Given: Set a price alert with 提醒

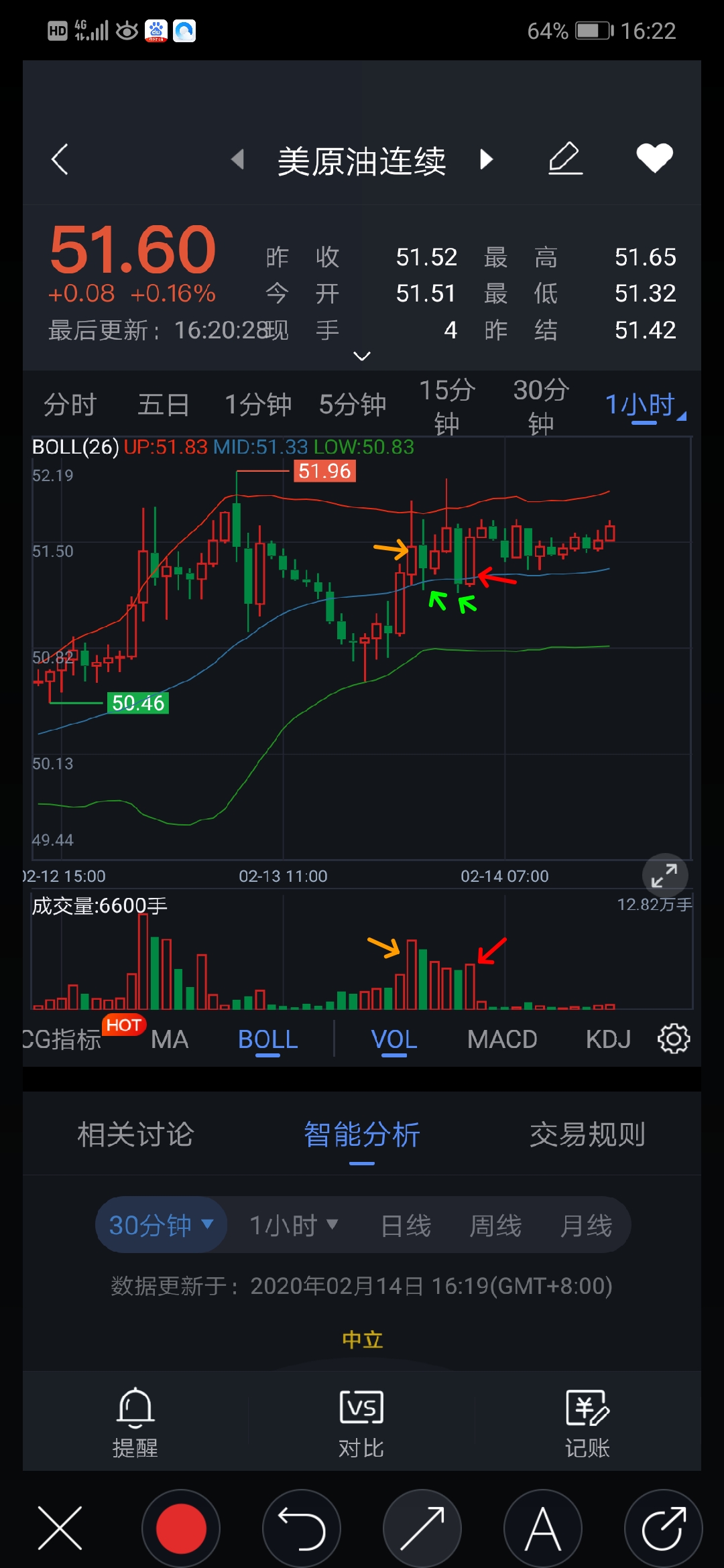Looking at the screenshot, I should [x=135, y=1422].
